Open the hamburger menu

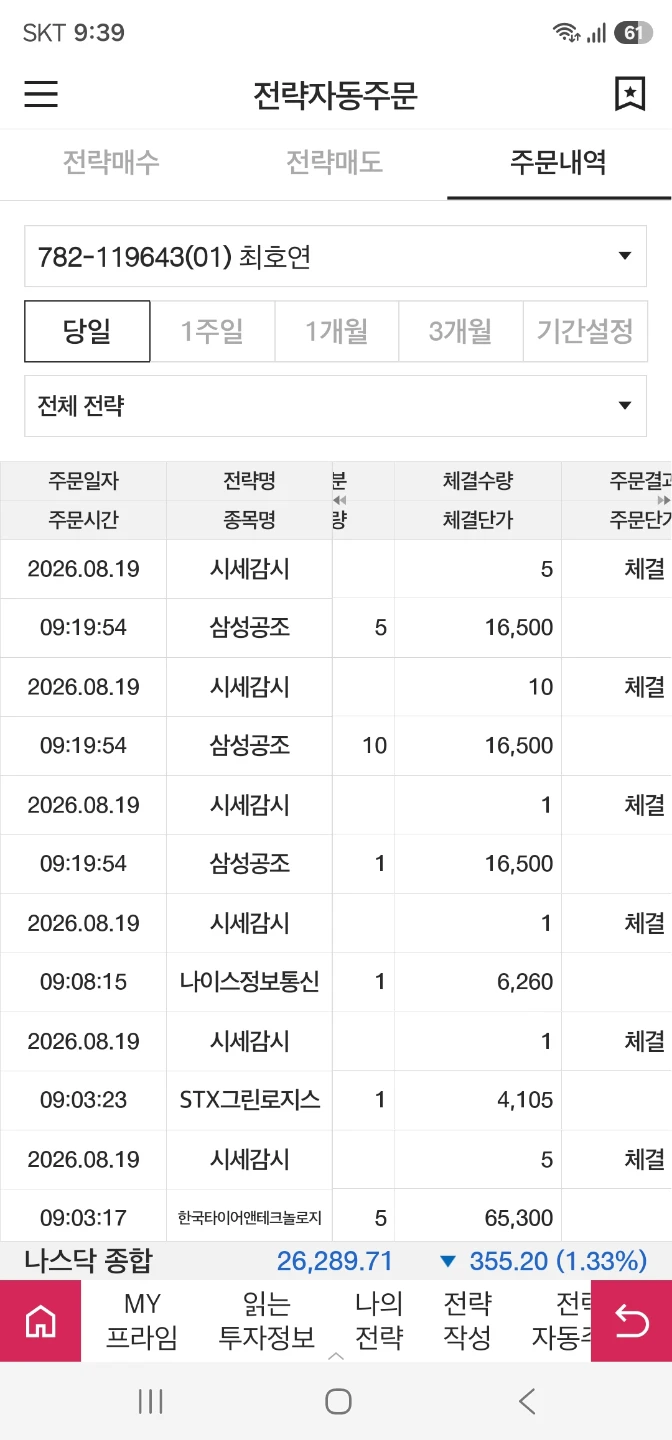pos(41,94)
